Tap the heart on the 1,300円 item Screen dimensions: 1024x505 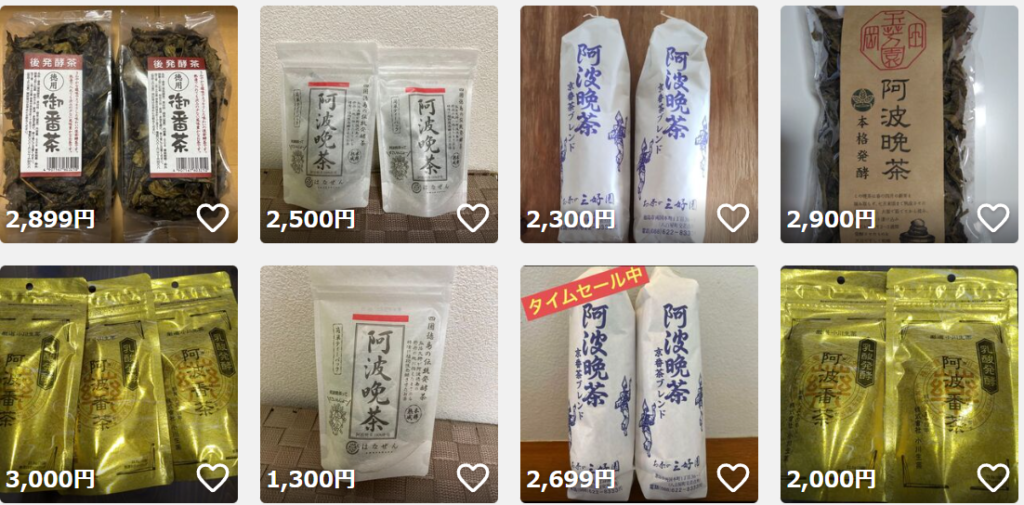[473, 478]
